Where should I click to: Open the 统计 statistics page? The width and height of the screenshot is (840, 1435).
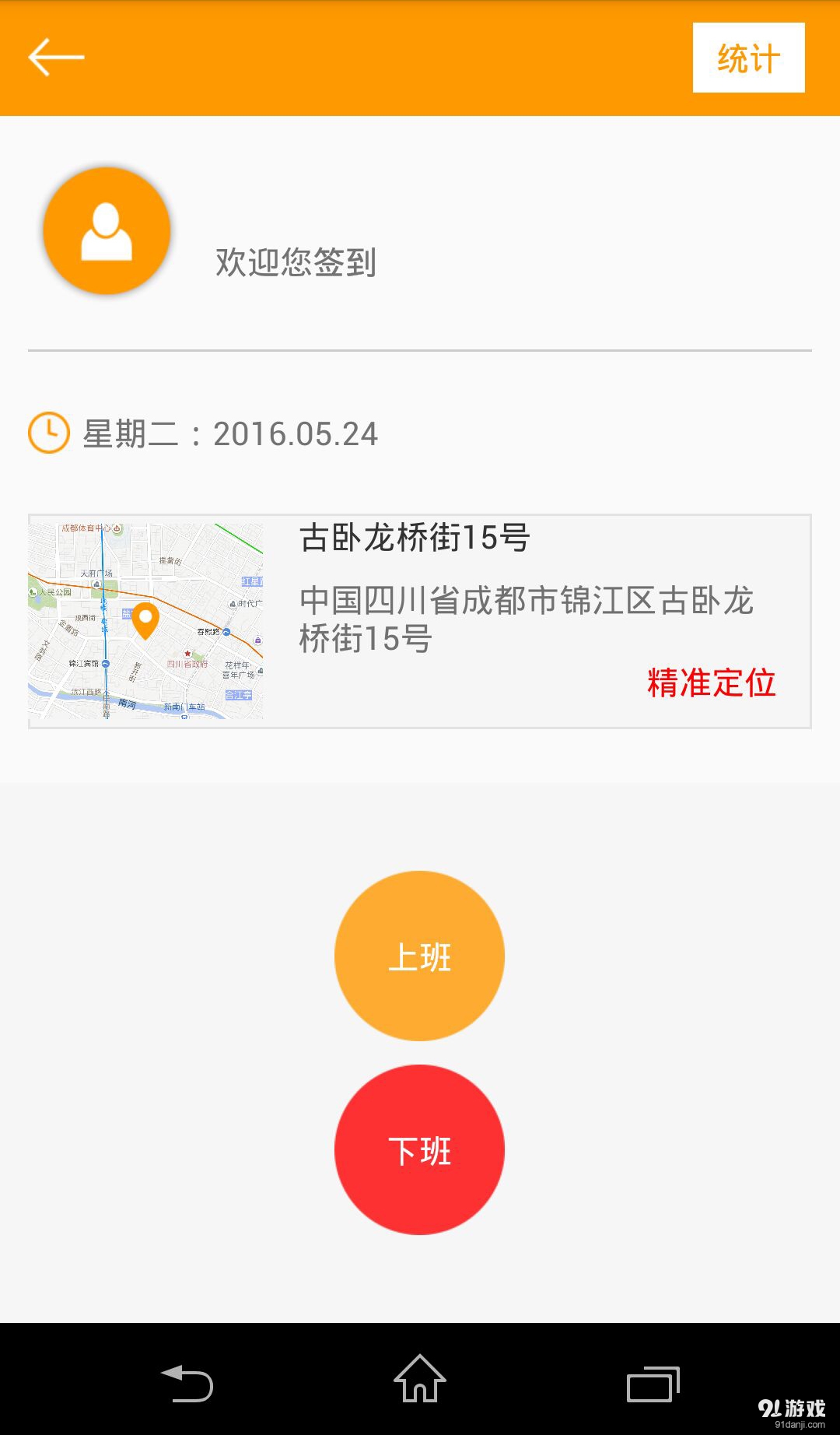pyautogui.click(x=747, y=55)
